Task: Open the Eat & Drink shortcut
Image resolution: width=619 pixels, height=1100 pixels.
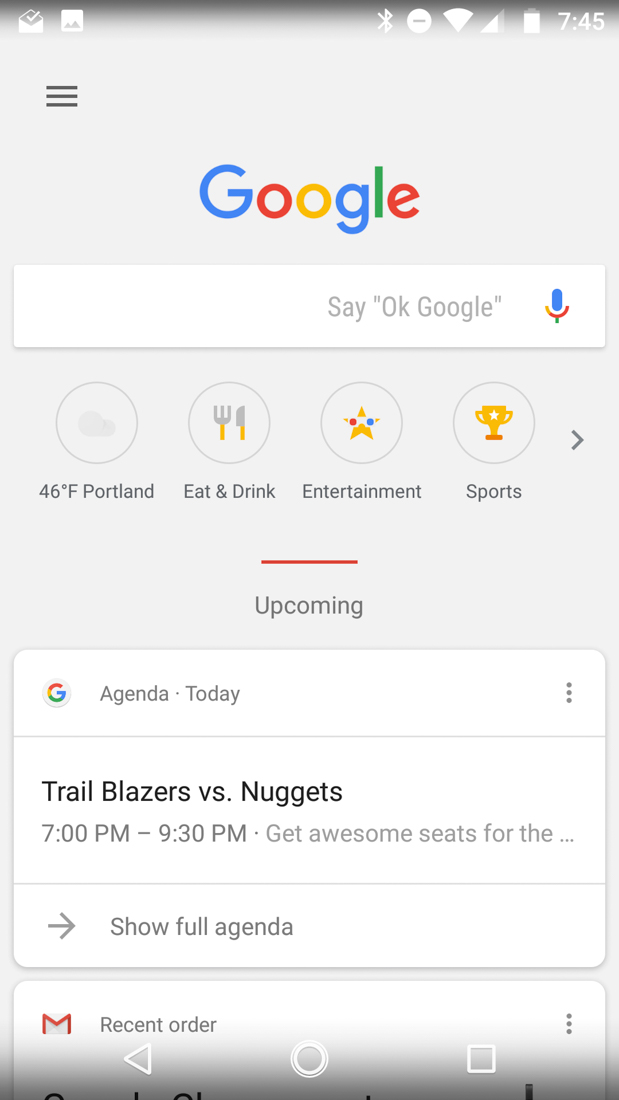Action: [229, 423]
